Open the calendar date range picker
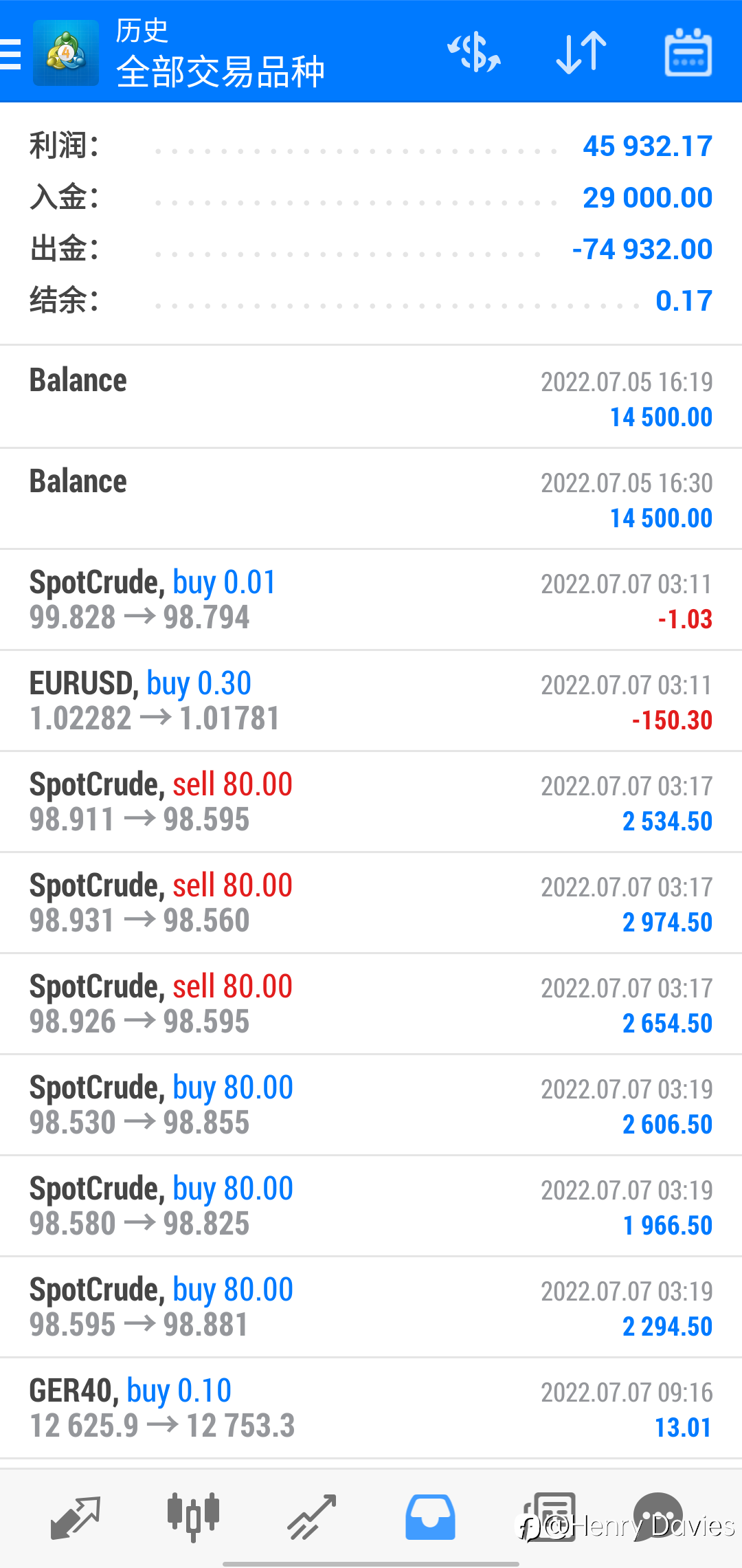 [x=688, y=53]
